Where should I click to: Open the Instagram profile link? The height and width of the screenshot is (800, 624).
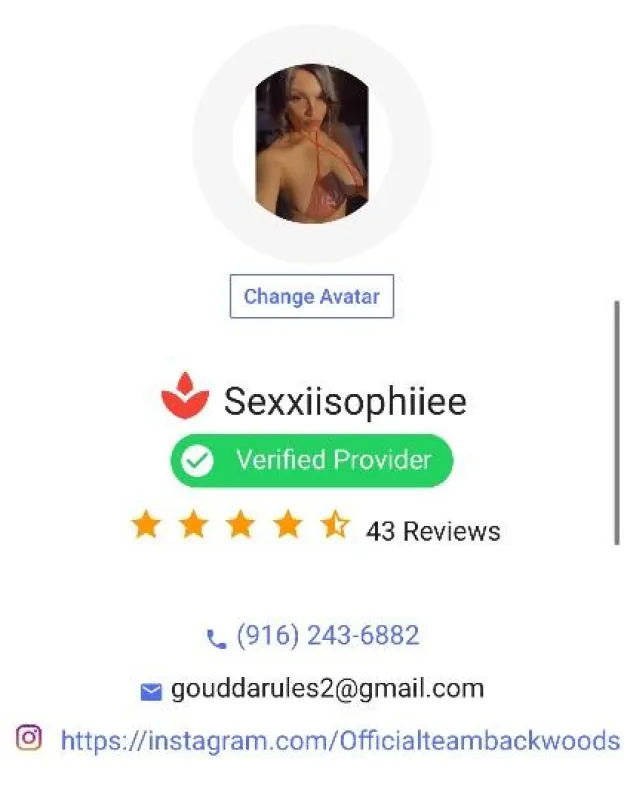tap(340, 741)
